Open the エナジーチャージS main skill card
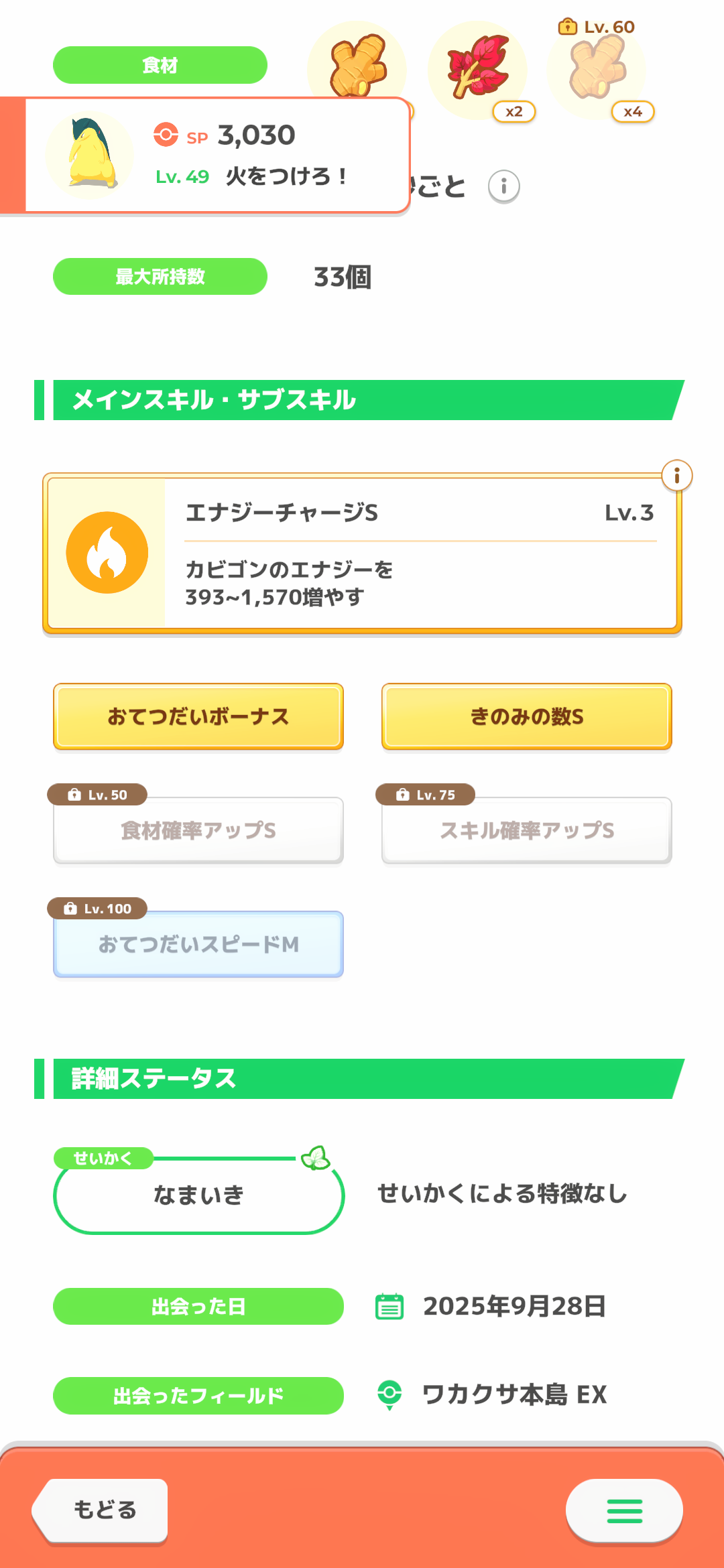 362,553
